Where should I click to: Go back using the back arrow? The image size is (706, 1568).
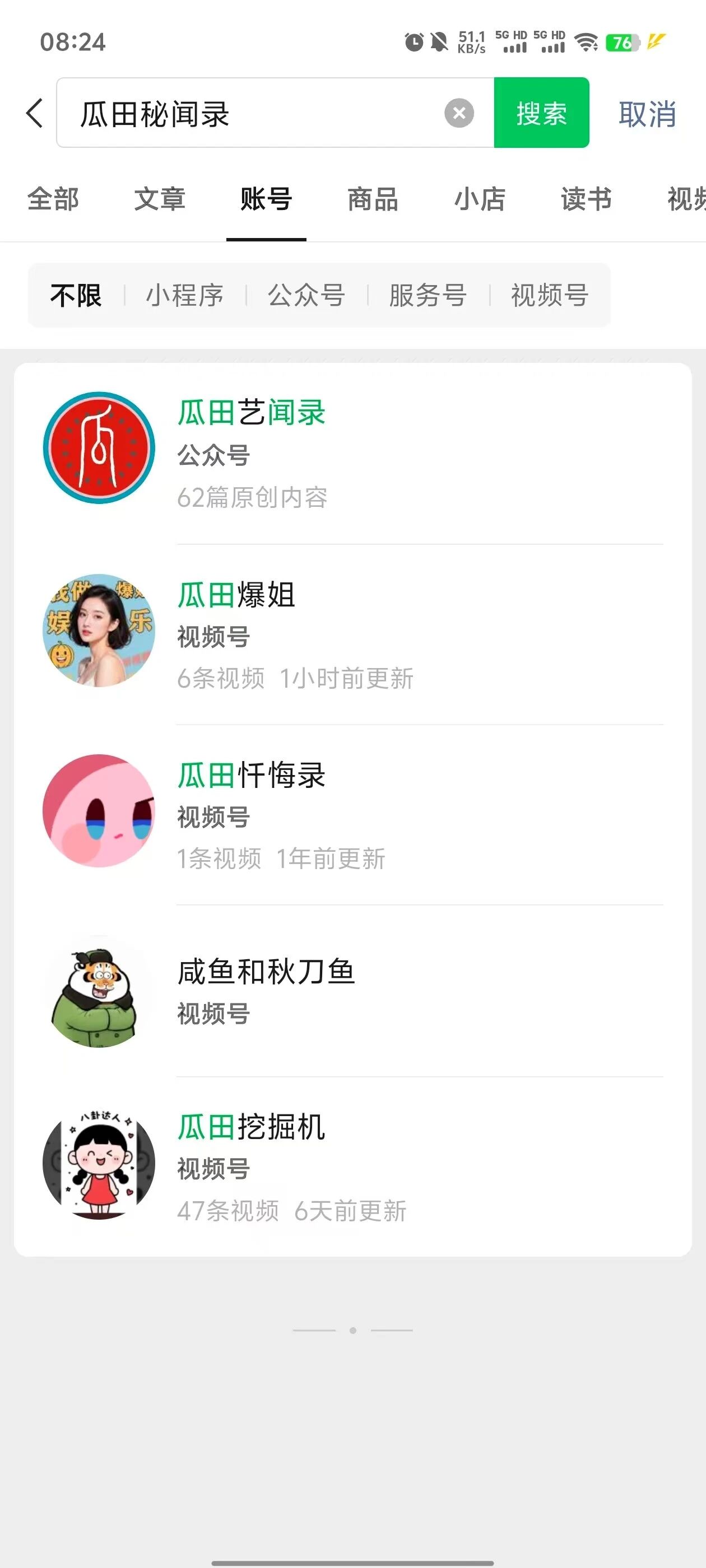(35, 113)
